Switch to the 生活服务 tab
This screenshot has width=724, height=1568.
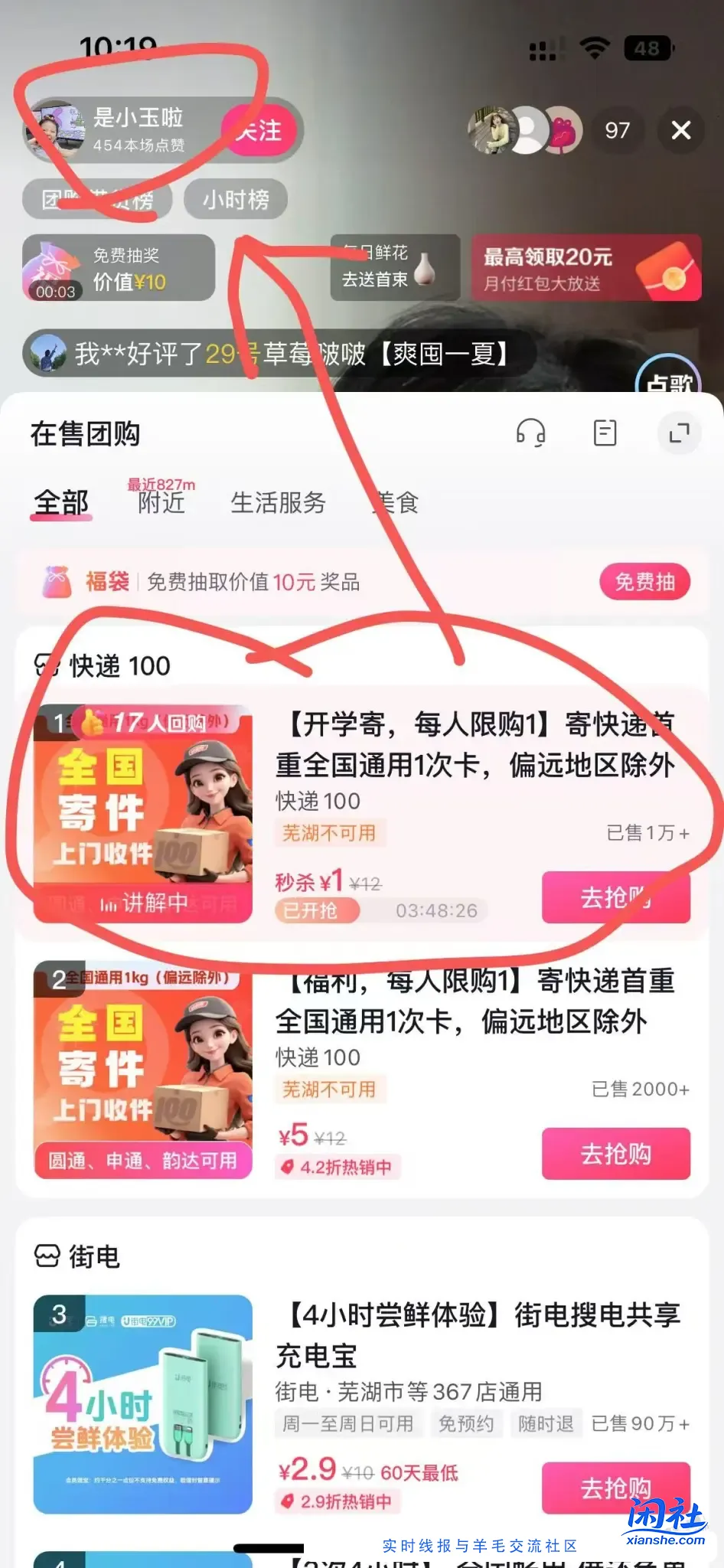click(x=278, y=503)
